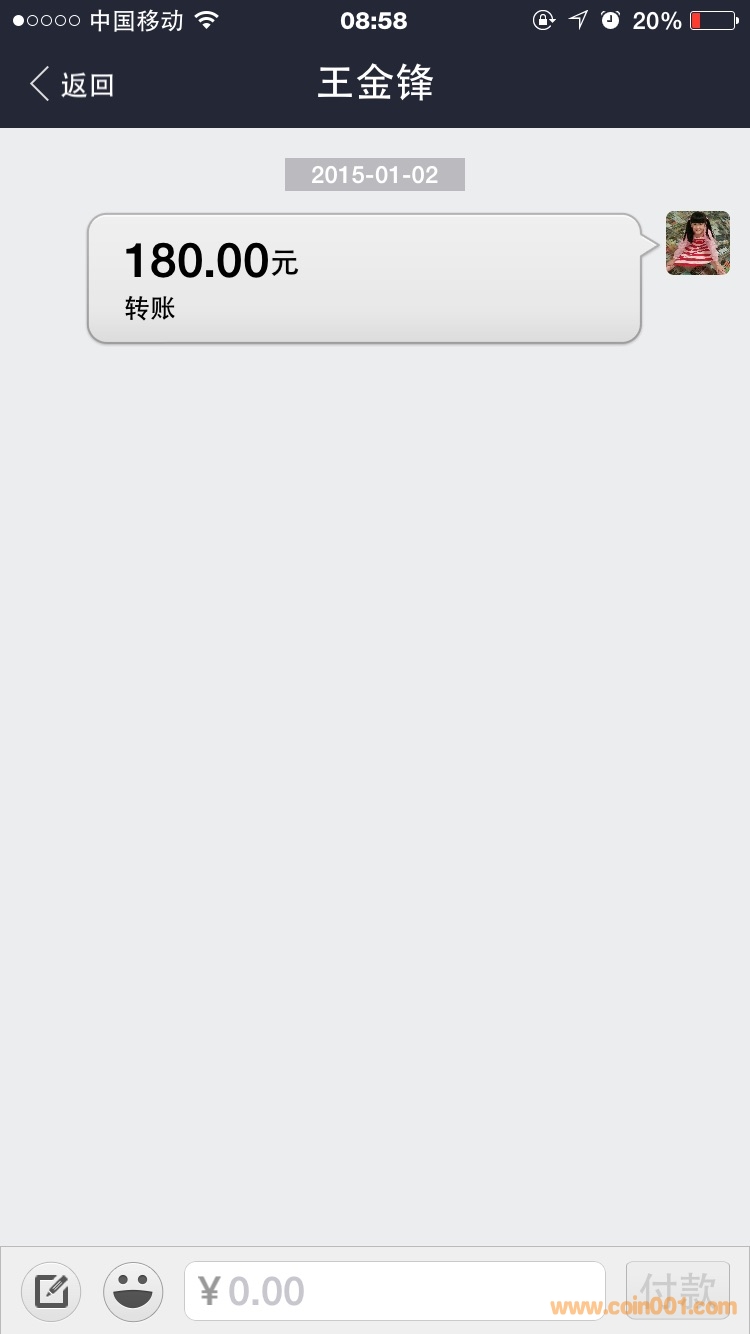Focus the ¥ 0.00 amount field

(394, 1291)
